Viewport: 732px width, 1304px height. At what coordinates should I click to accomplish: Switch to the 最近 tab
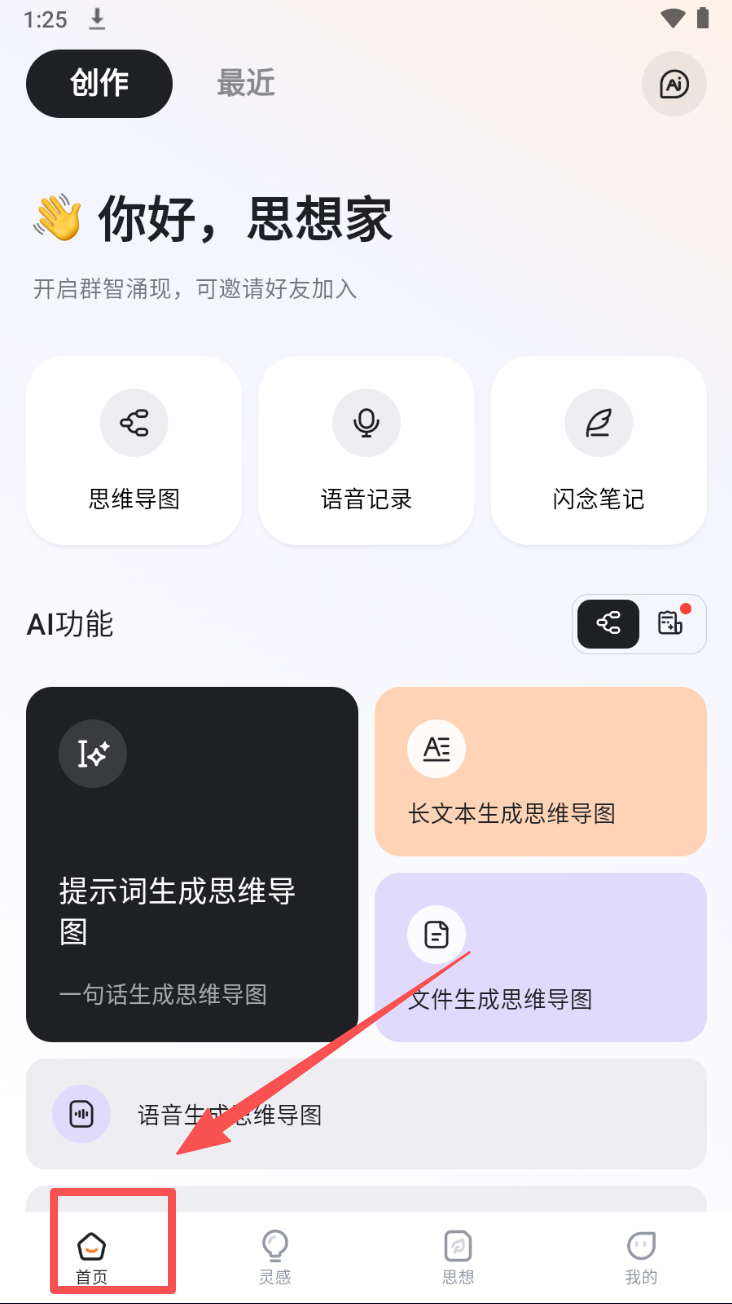tap(245, 84)
